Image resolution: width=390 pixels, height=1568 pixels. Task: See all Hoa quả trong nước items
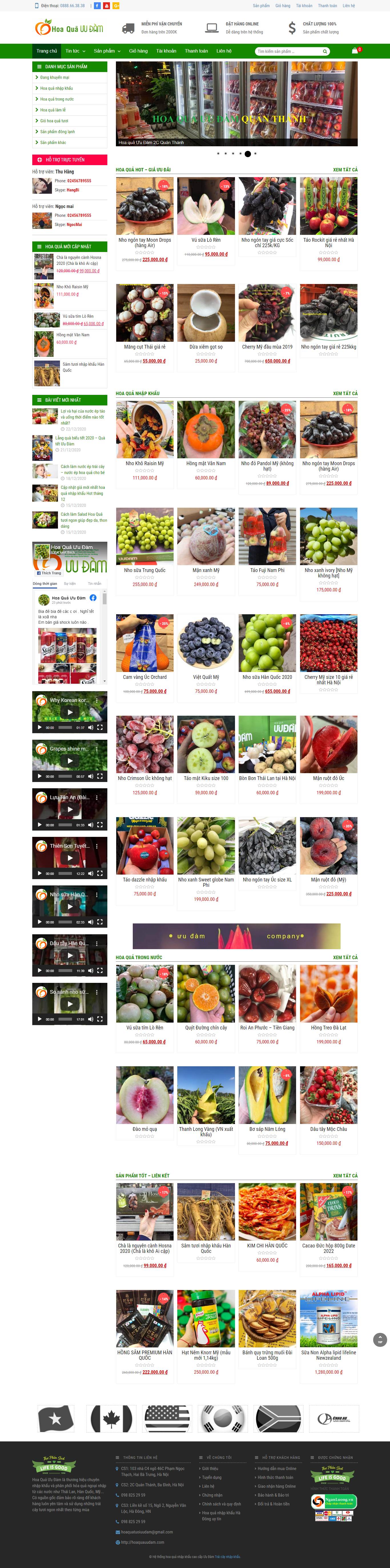(345, 957)
